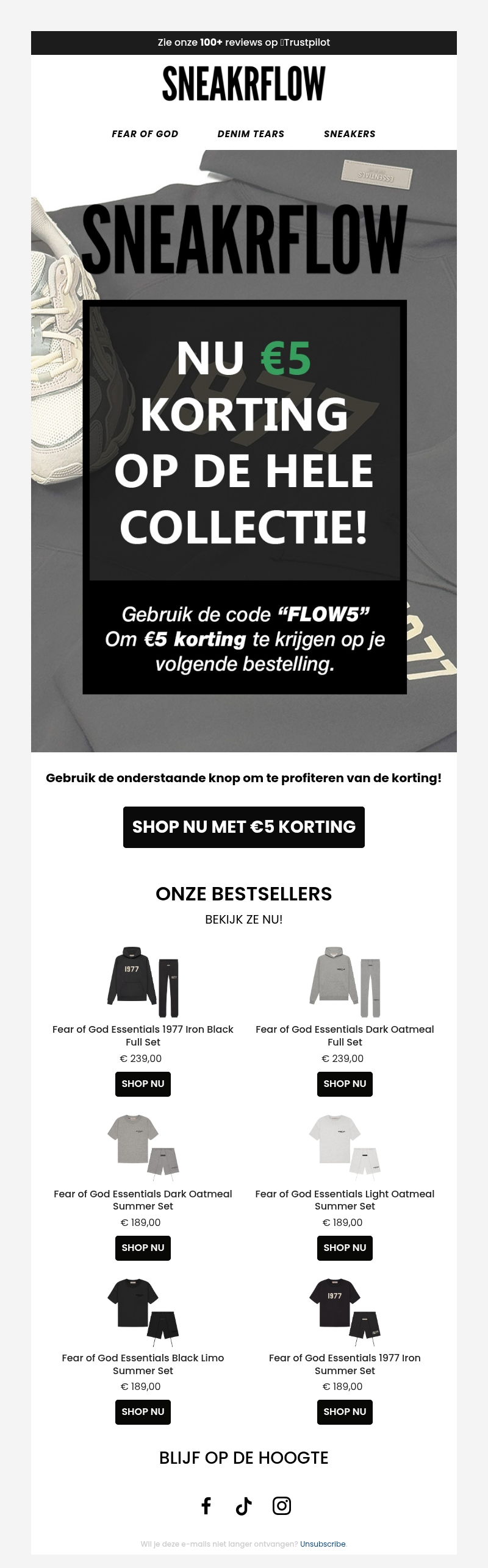This screenshot has height=1568, width=488.
Task: View the 1977 Iron Black Full Set image
Action: click(x=143, y=982)
